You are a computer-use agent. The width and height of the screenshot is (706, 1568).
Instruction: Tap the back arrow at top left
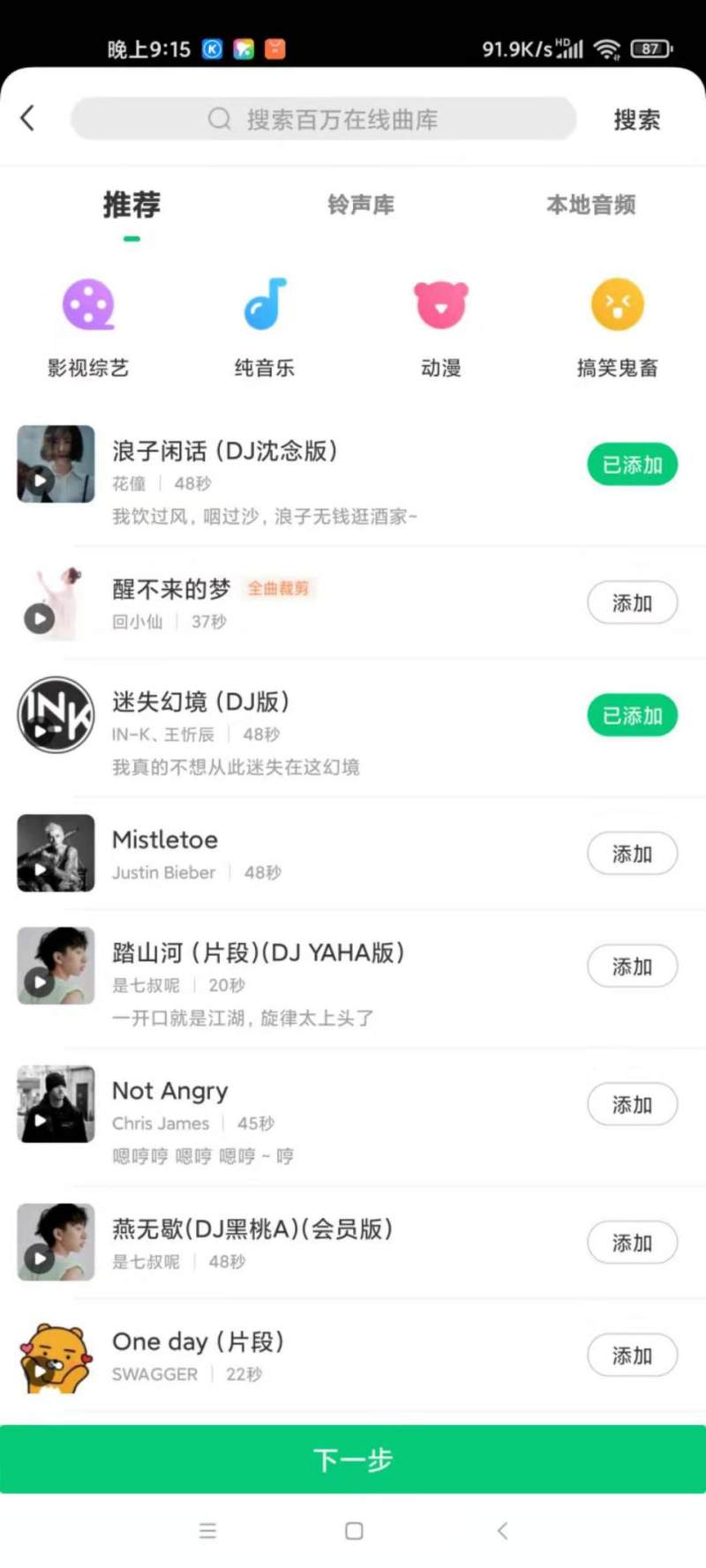(x=28, y=117)
